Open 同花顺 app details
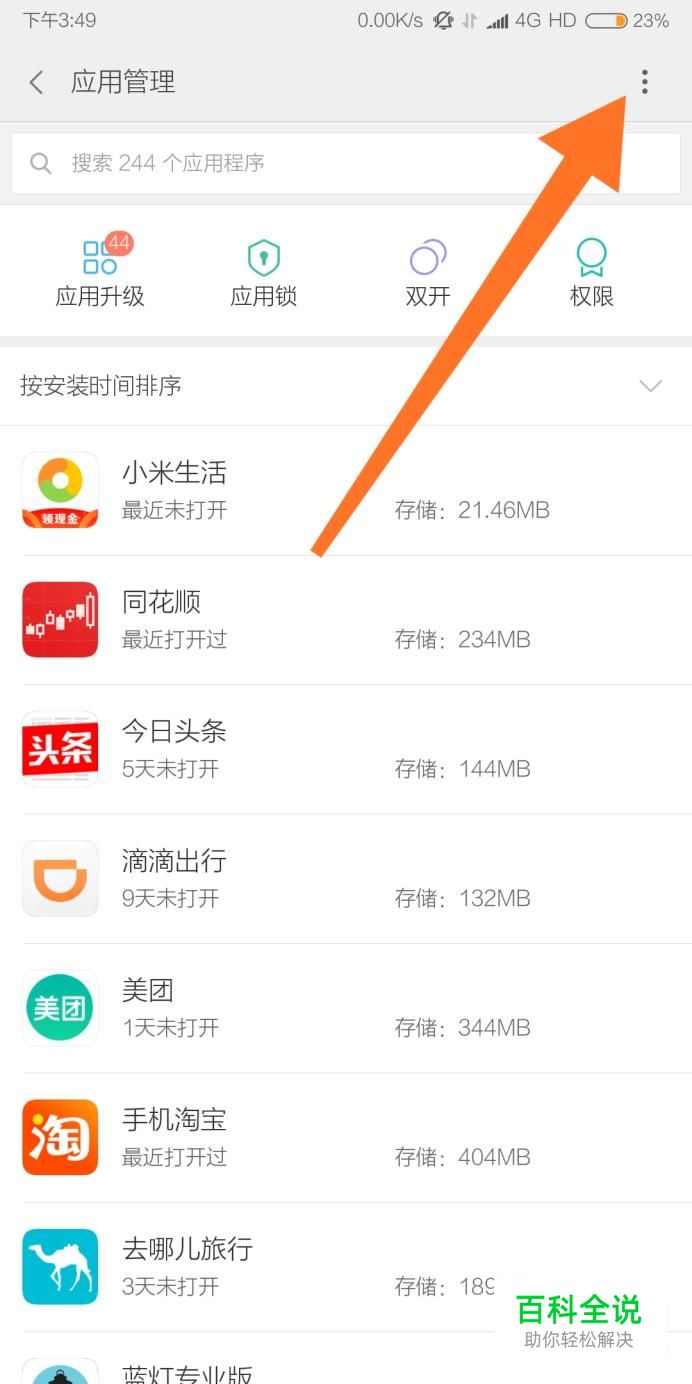692x1384 pixels. pyautogui.click(x=345, y=620)
